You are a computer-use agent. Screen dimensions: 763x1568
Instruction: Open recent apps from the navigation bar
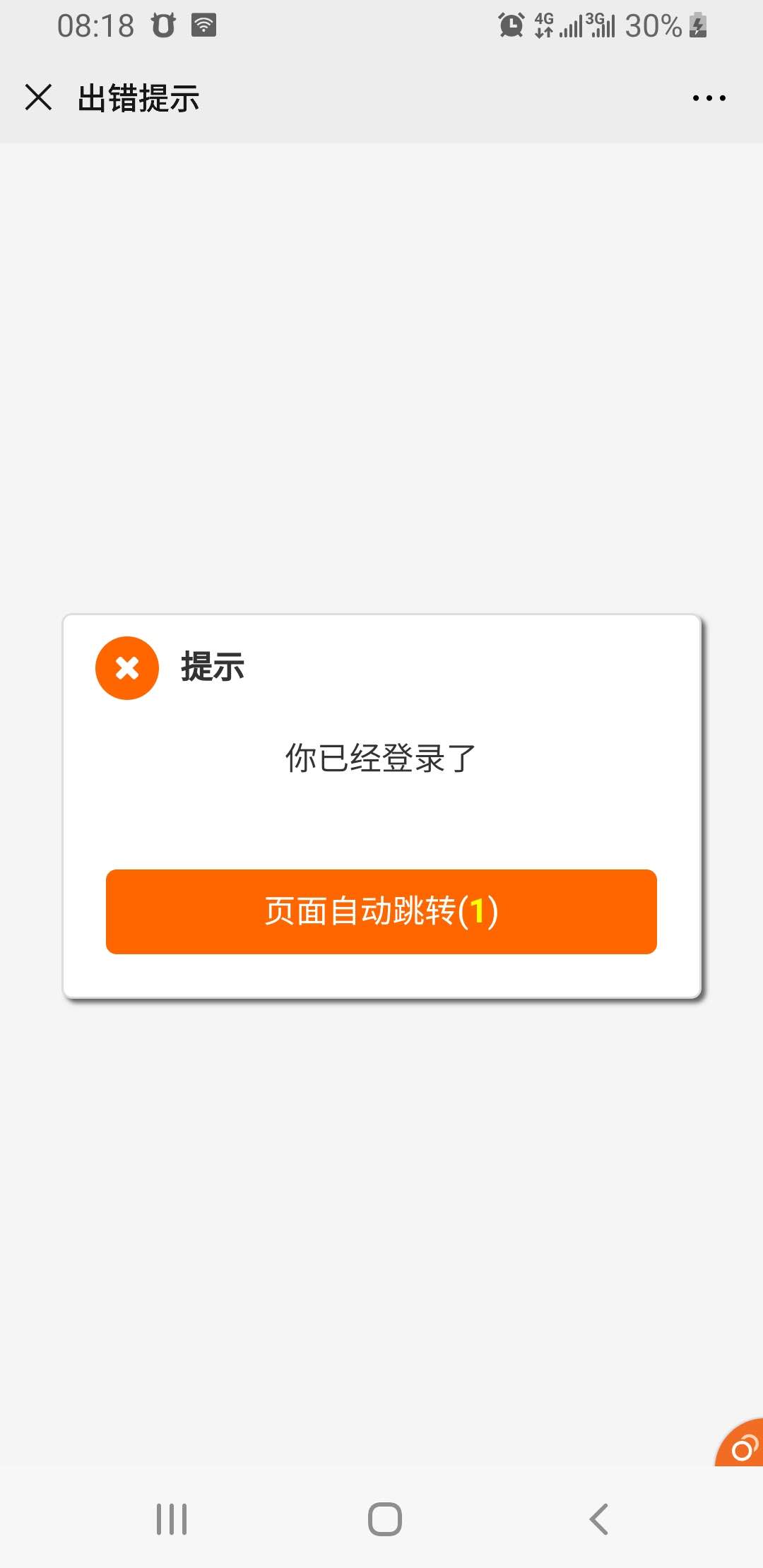pos(172,1519)
